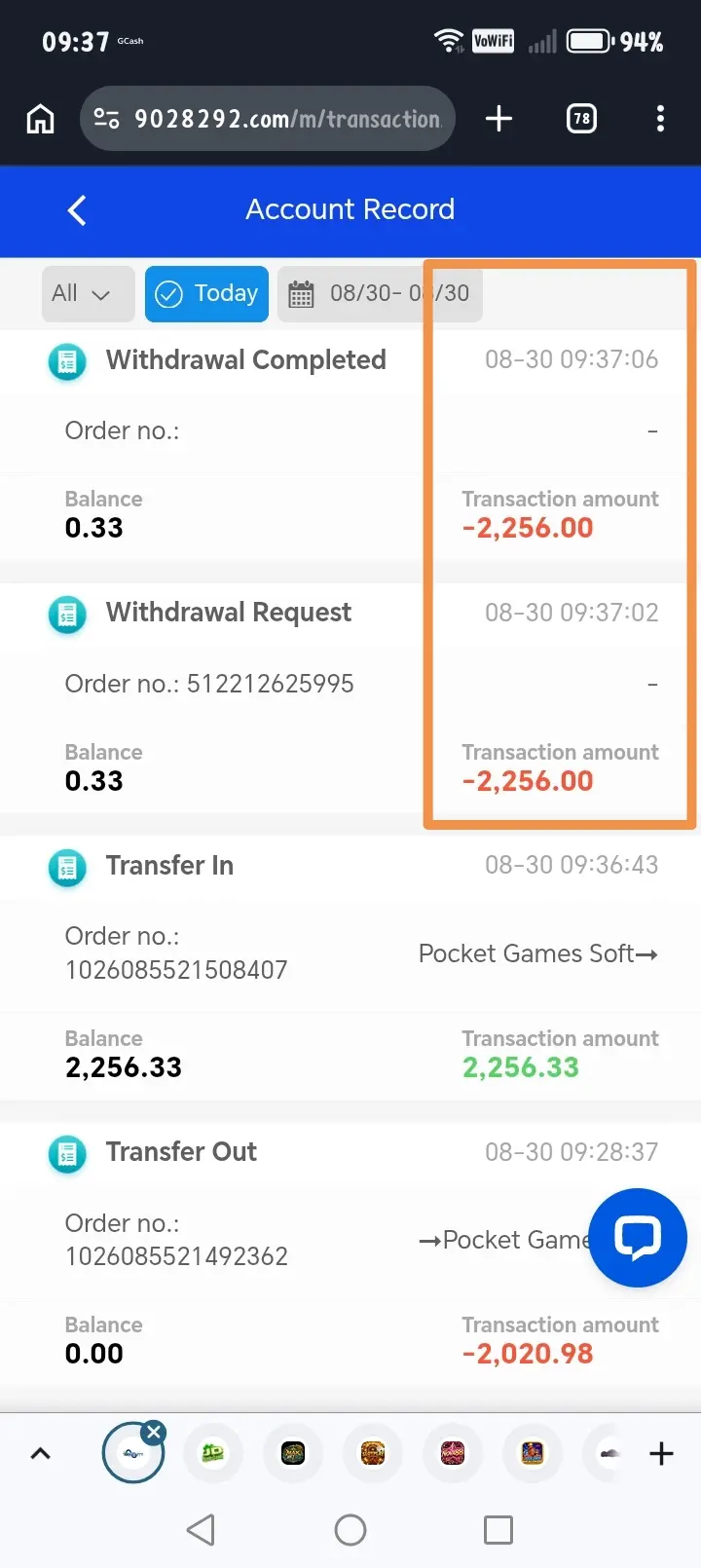
Task: Add a tab using the bottom plus
Action: pos(661,1454)
